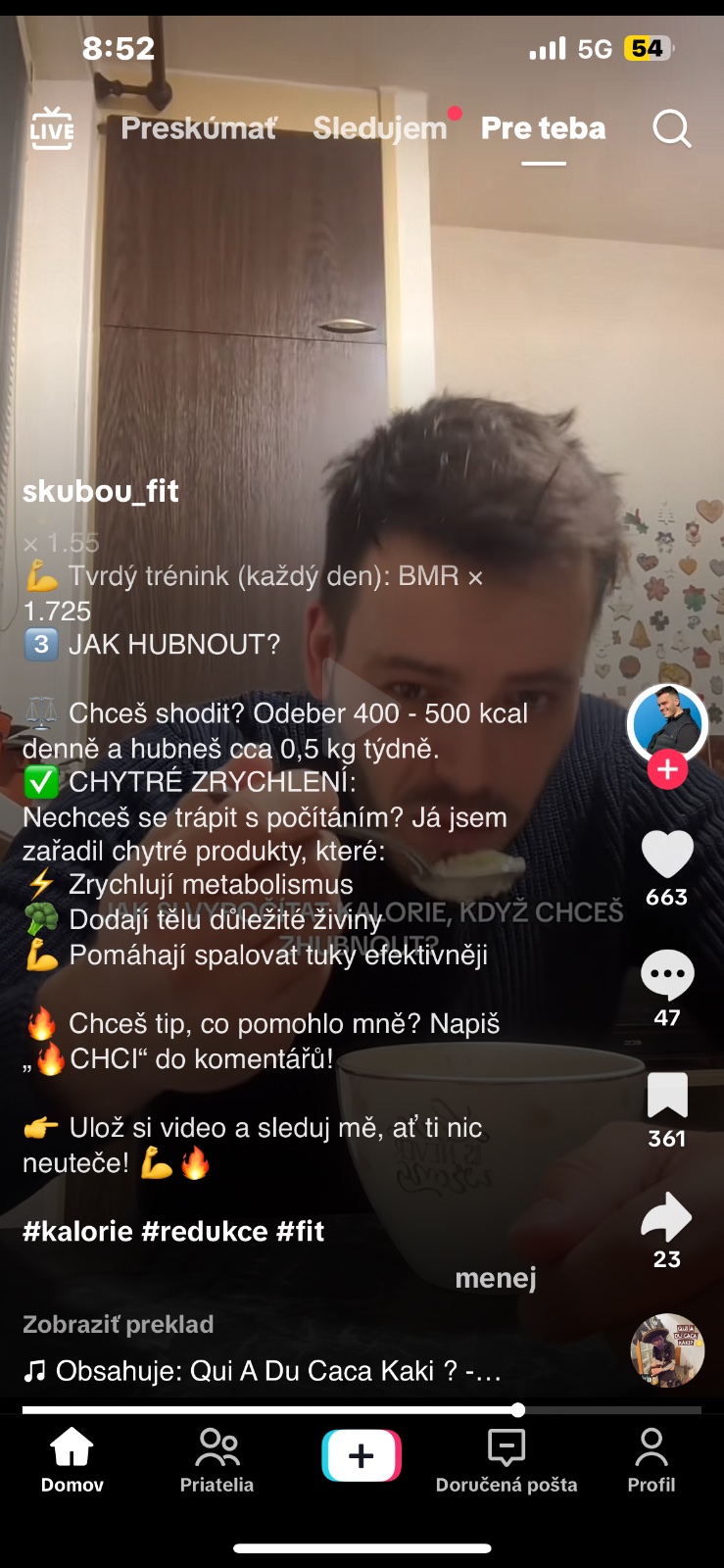Switch to the Sledujem tab

[x=379, y=128]
